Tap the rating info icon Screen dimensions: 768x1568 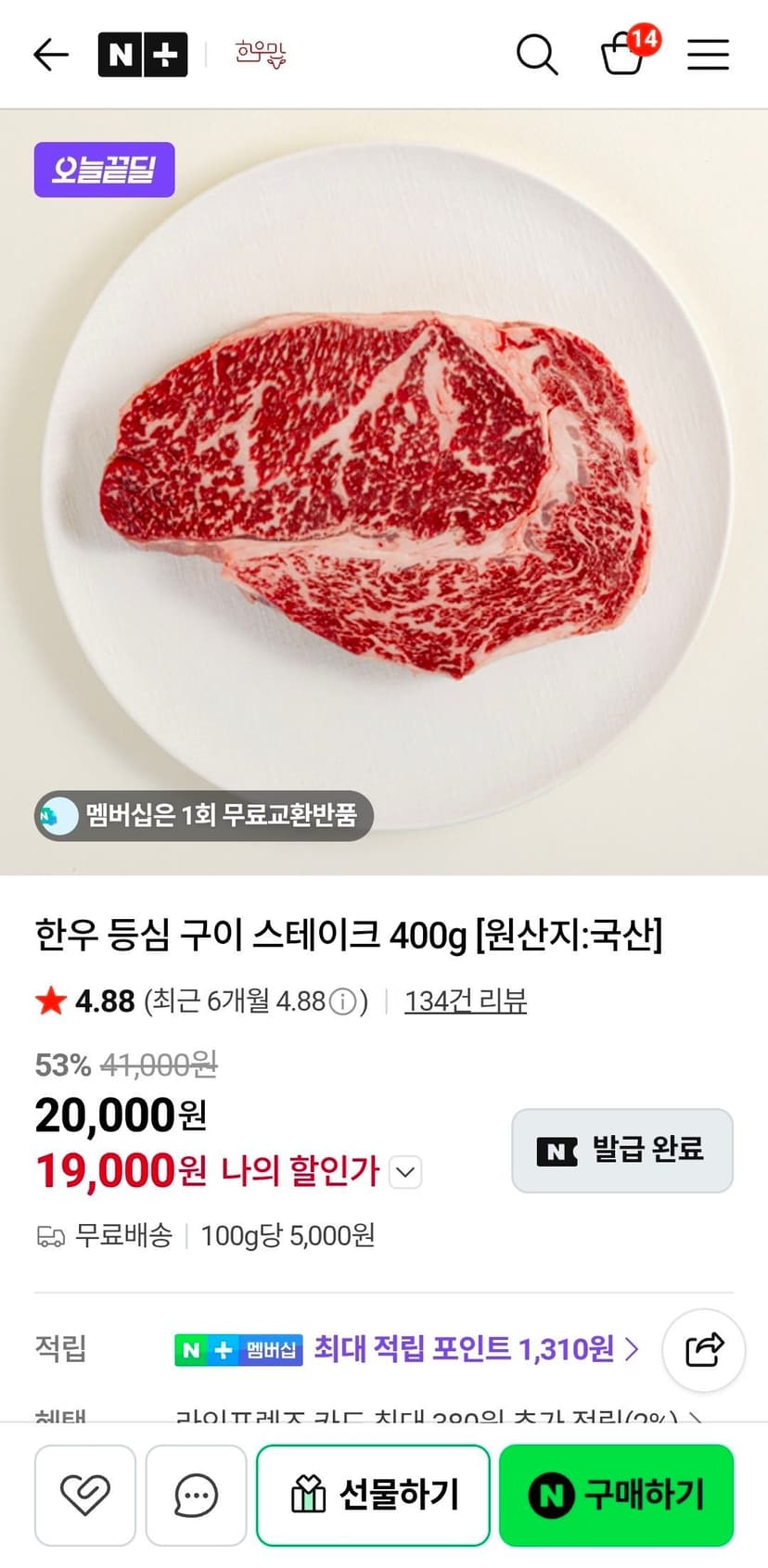pyautogui.click(x=343, y=1002)
